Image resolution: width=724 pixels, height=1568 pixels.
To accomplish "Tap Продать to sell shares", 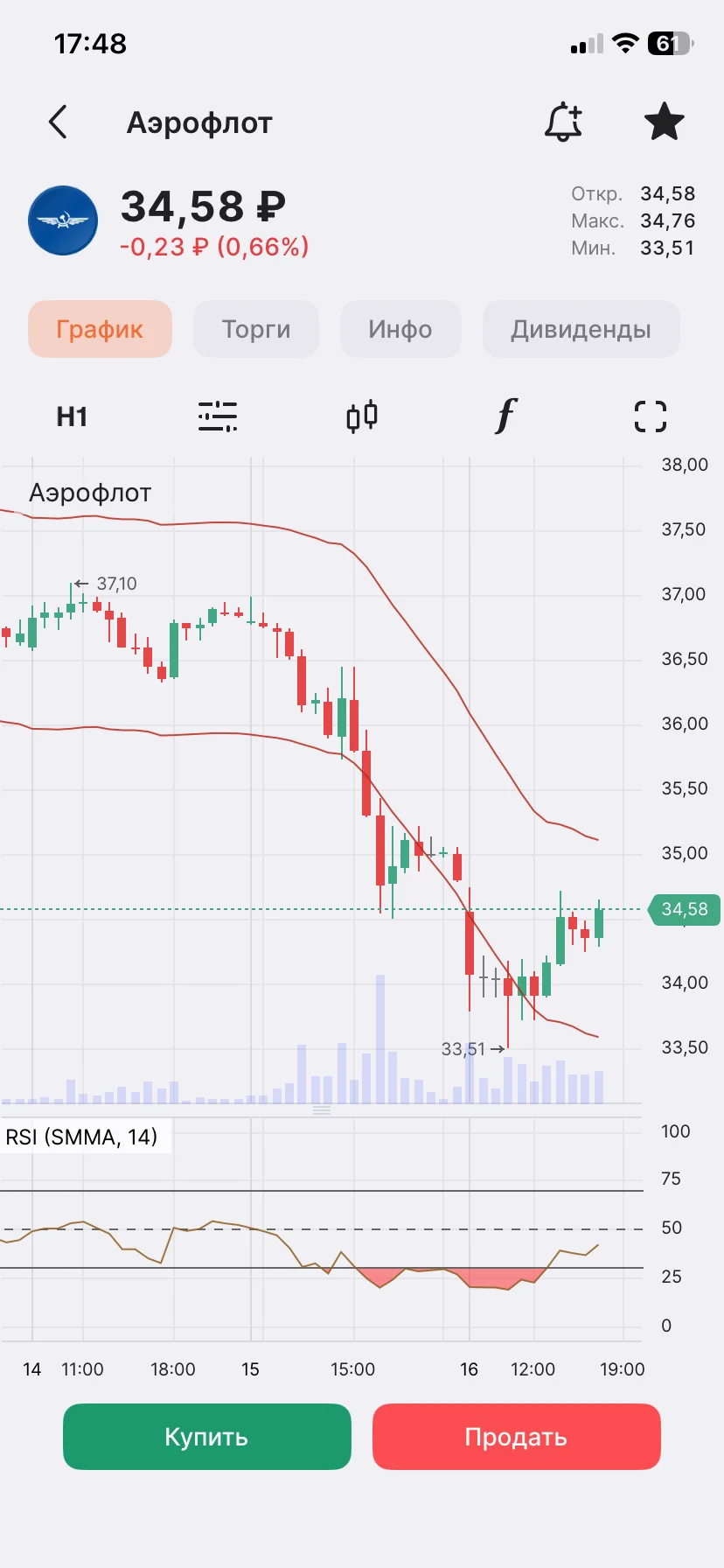I will point(516,1437).
